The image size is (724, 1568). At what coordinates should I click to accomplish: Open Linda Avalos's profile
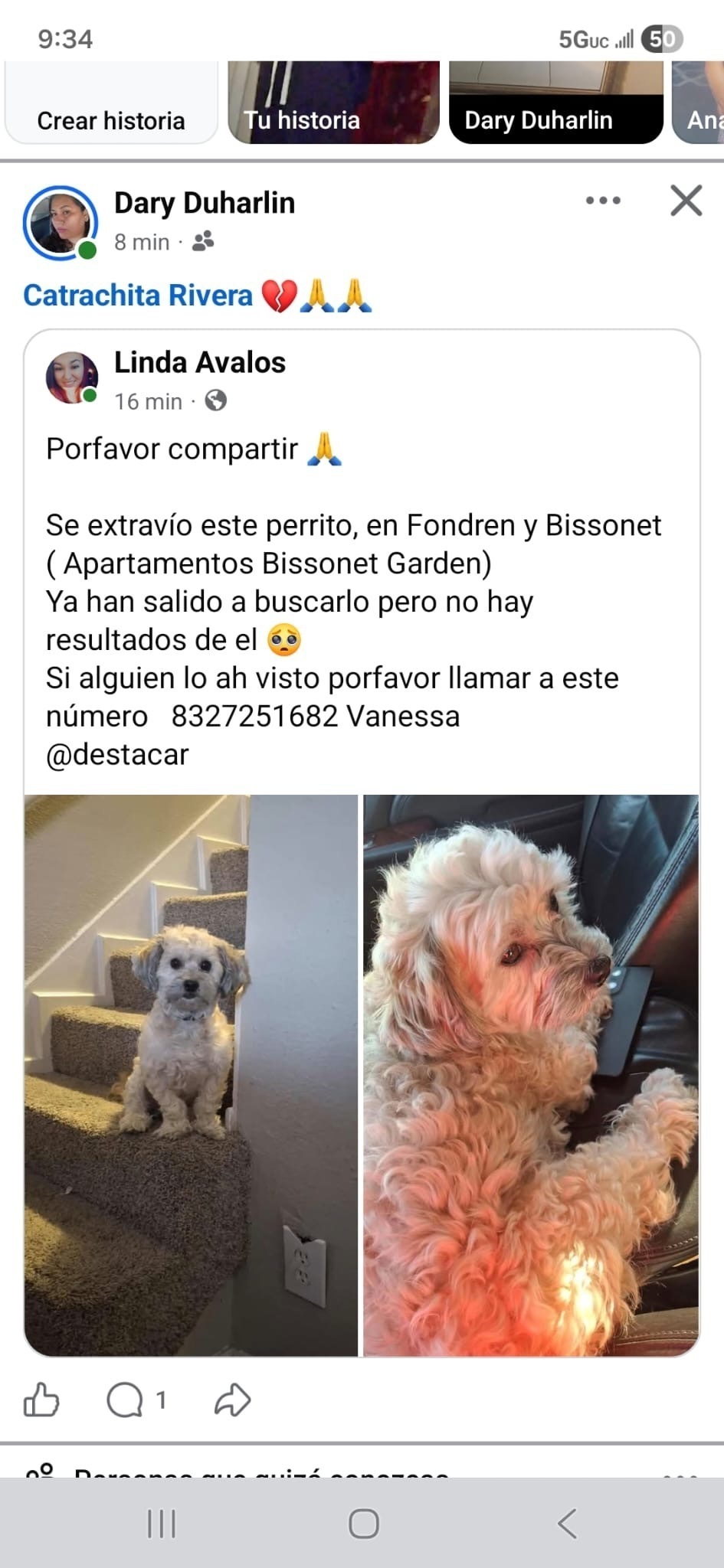tap(199, 362)
